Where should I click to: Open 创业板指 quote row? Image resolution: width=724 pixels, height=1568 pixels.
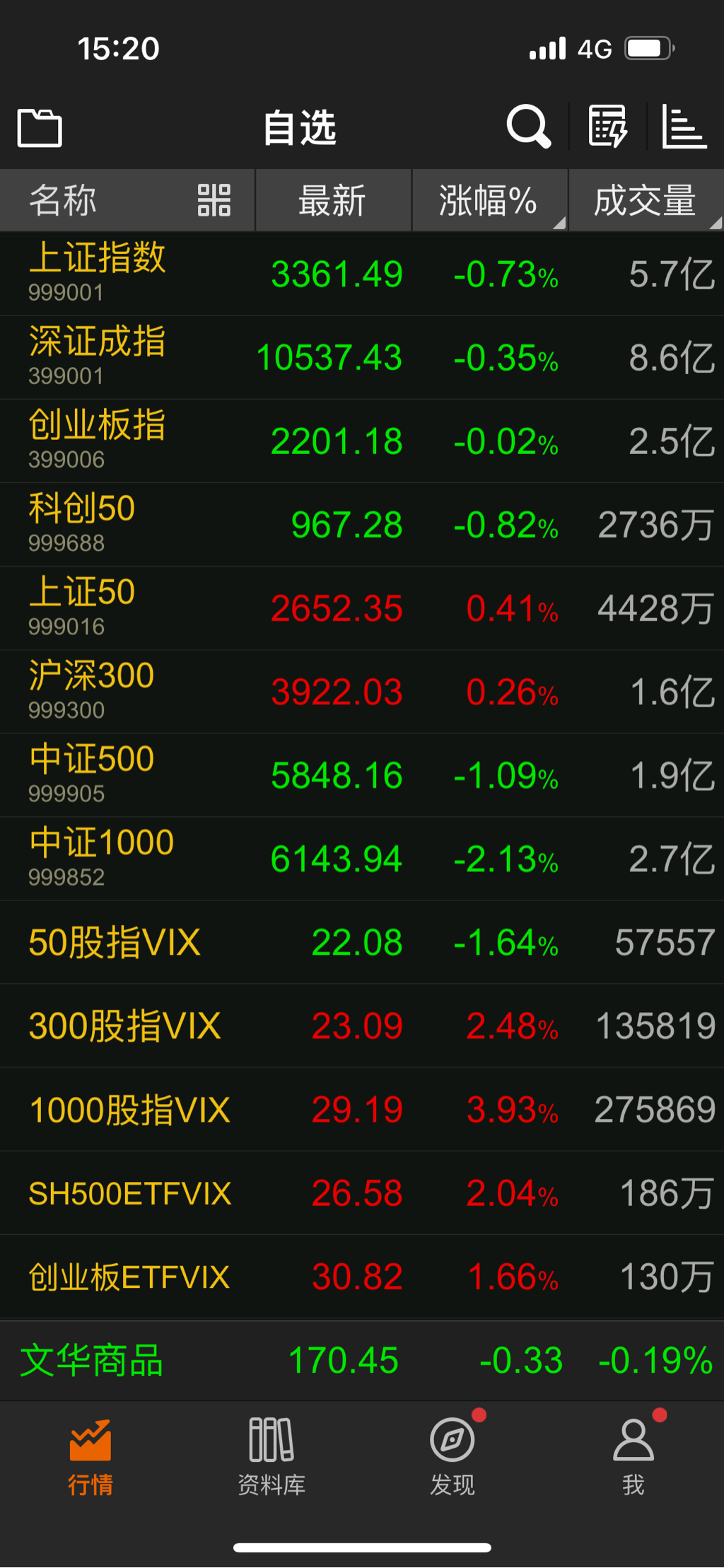(x=362, y=441)
